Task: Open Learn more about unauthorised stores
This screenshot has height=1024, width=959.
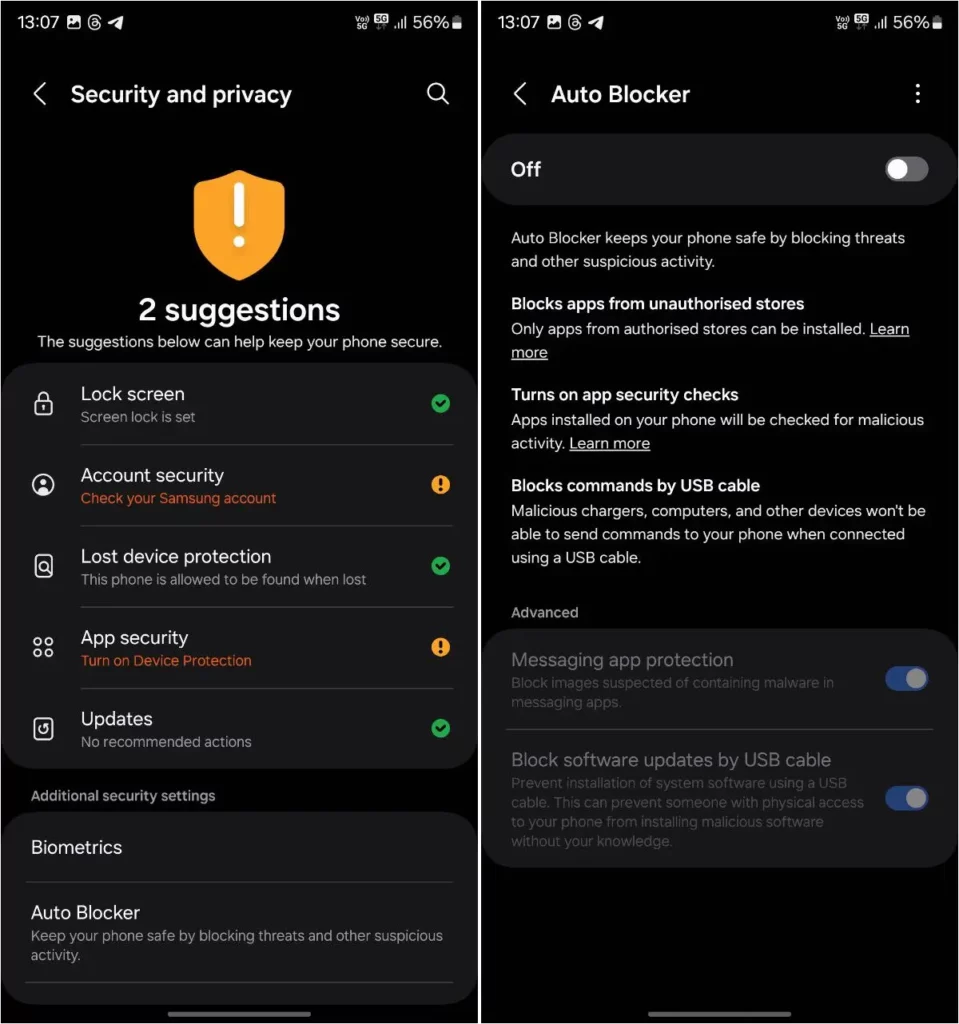Action: [888, 329]
